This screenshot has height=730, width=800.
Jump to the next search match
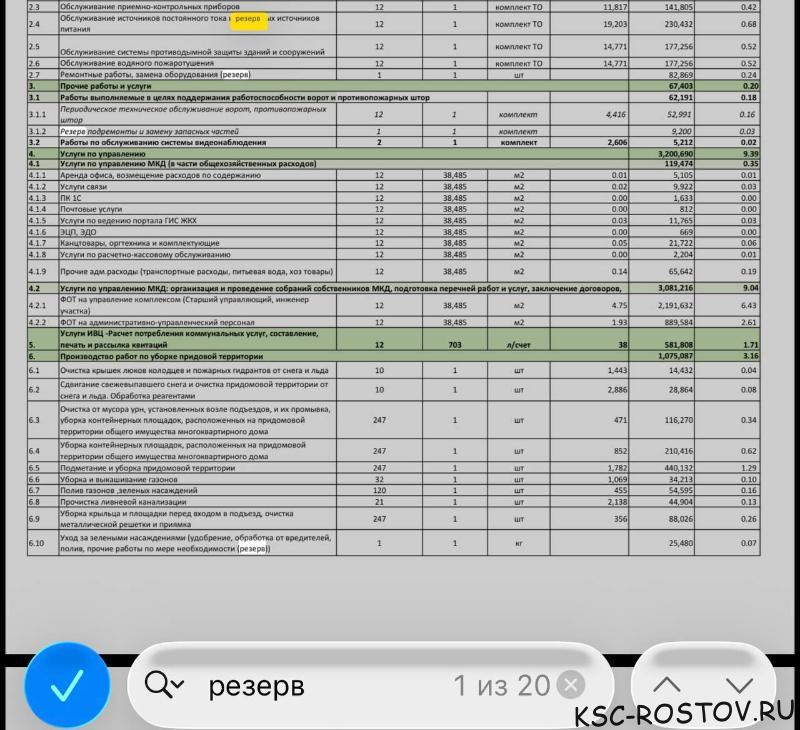pos(739,685)
